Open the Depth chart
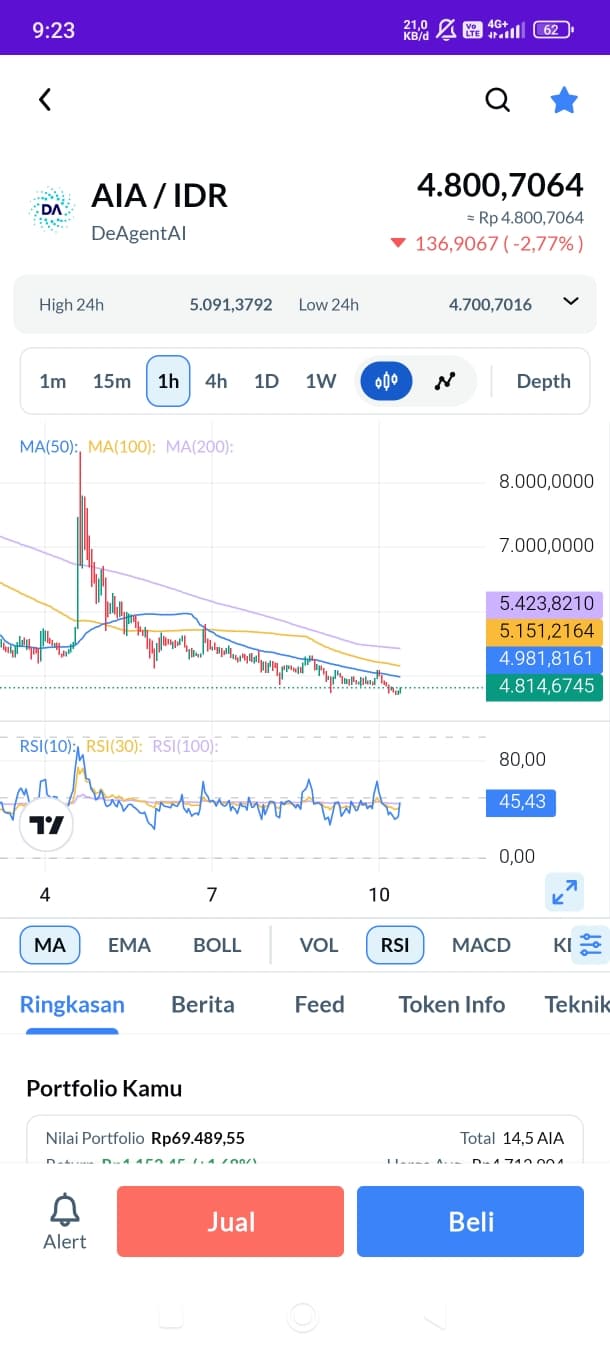The height and width of the screenshot is (1356, 610). click(x=543, y=381)
